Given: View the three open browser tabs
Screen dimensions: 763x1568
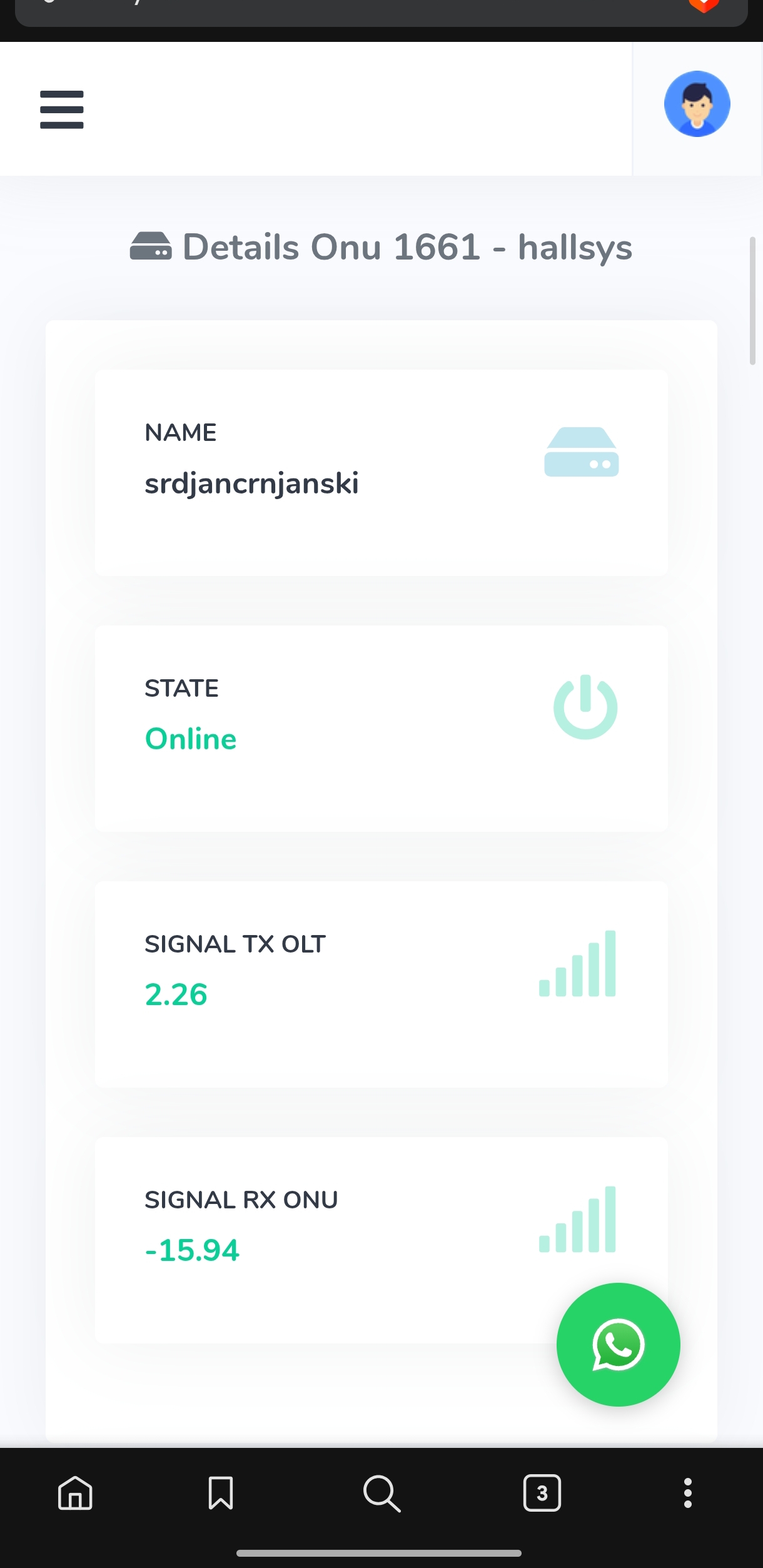Looking at the screenshot, I should [x=542, y=1493].
